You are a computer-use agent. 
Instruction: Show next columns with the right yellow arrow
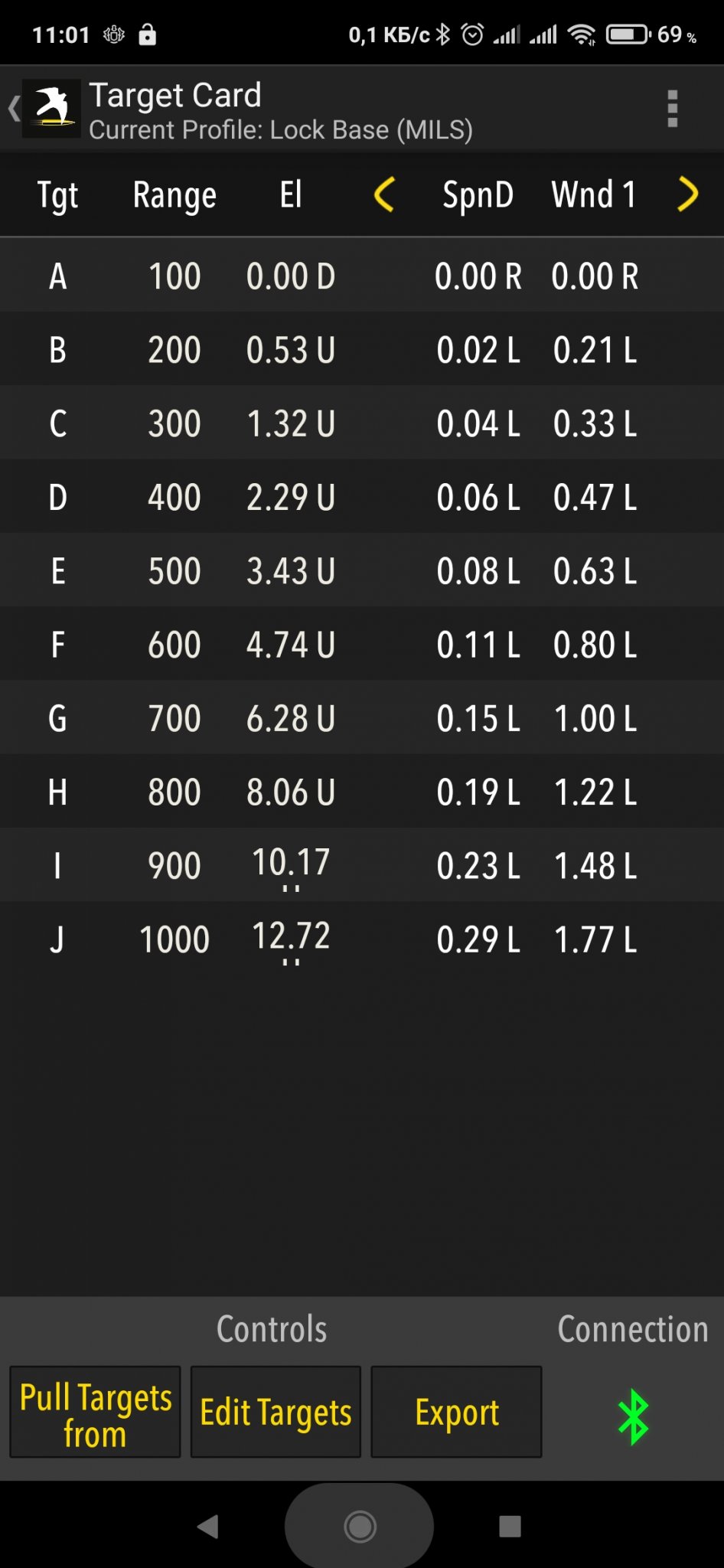click(x=687, y=194)
